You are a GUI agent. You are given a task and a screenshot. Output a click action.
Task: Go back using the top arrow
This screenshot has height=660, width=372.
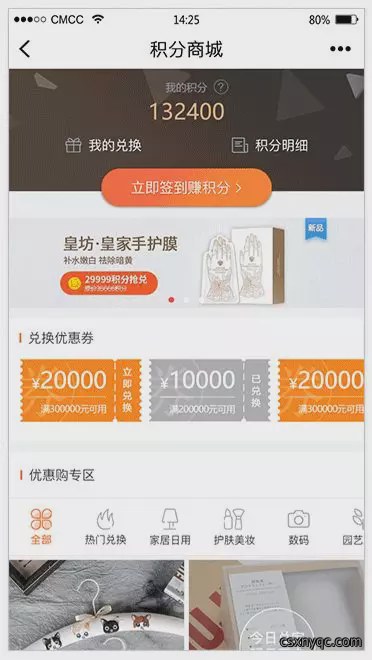[25, 49]
